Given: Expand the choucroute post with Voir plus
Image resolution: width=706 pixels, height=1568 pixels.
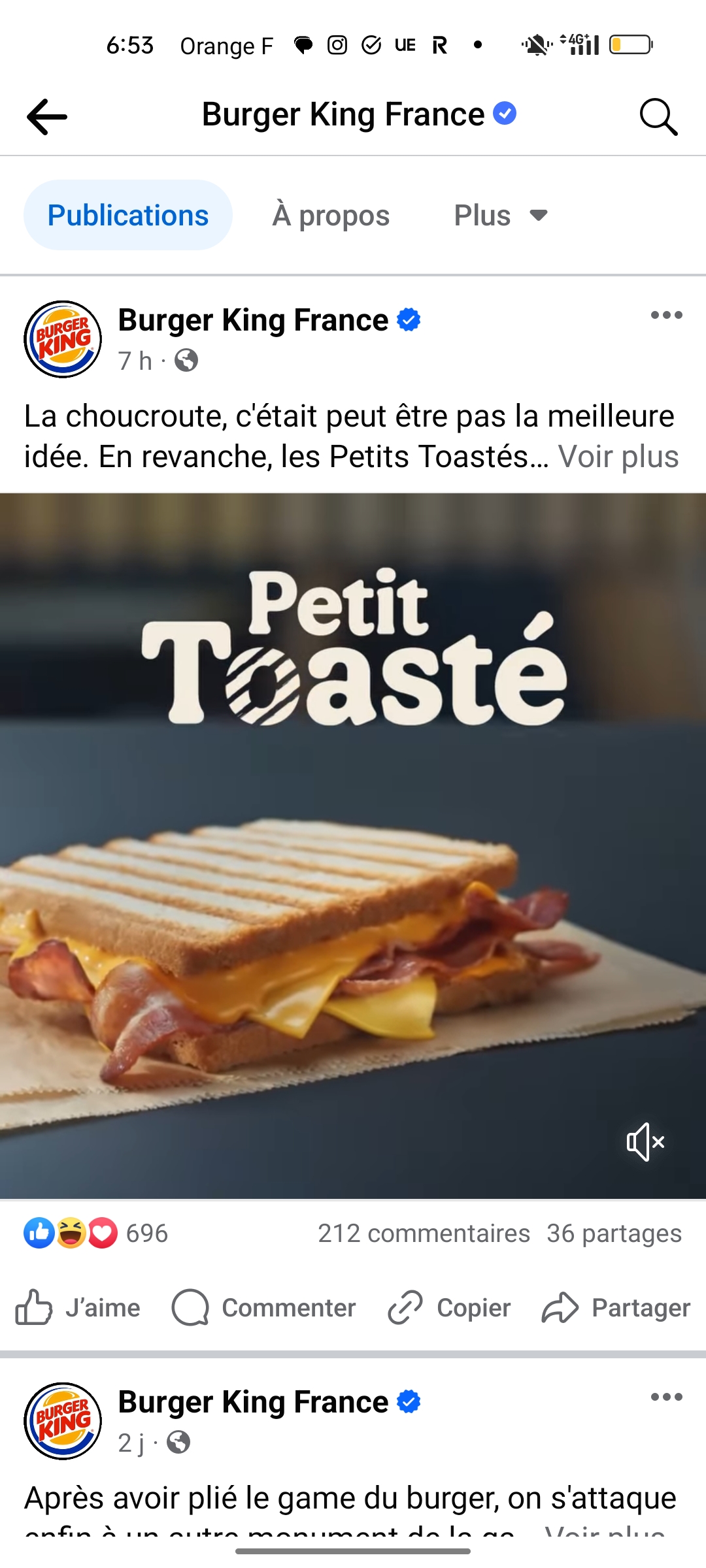Looking at the screenshot, I should [618, 457].
